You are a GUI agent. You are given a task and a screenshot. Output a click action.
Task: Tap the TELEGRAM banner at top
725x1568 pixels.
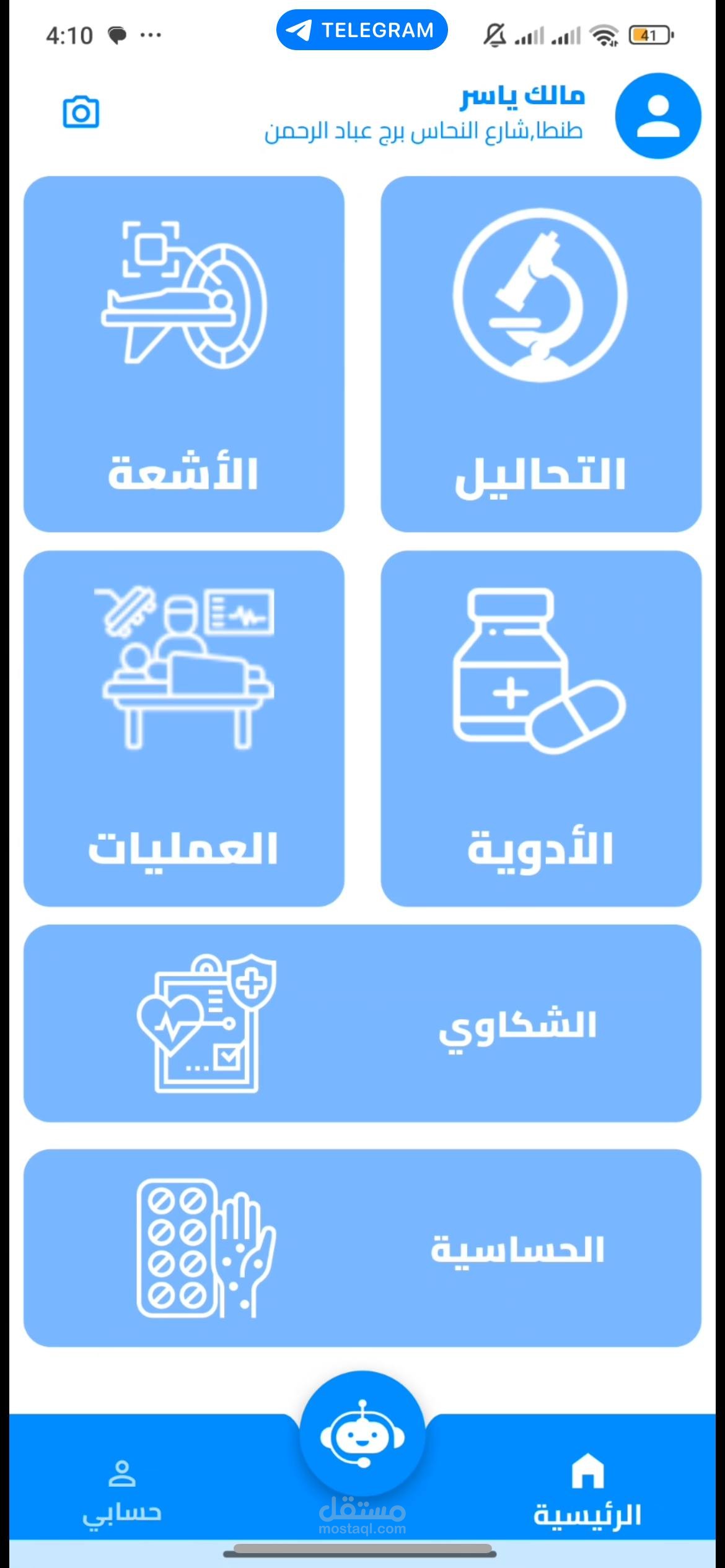coord(362,29)
